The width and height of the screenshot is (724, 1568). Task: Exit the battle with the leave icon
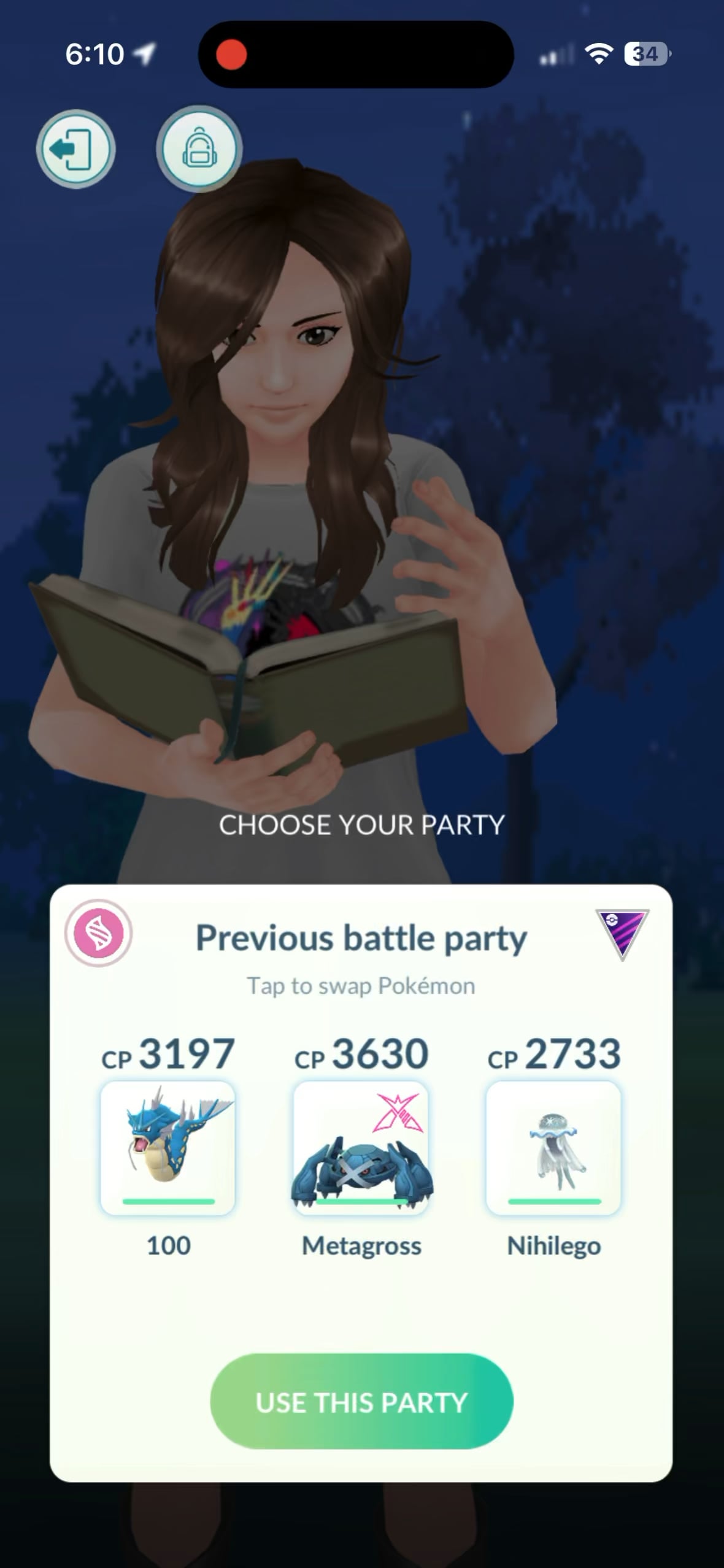click(x=75, y=149)
